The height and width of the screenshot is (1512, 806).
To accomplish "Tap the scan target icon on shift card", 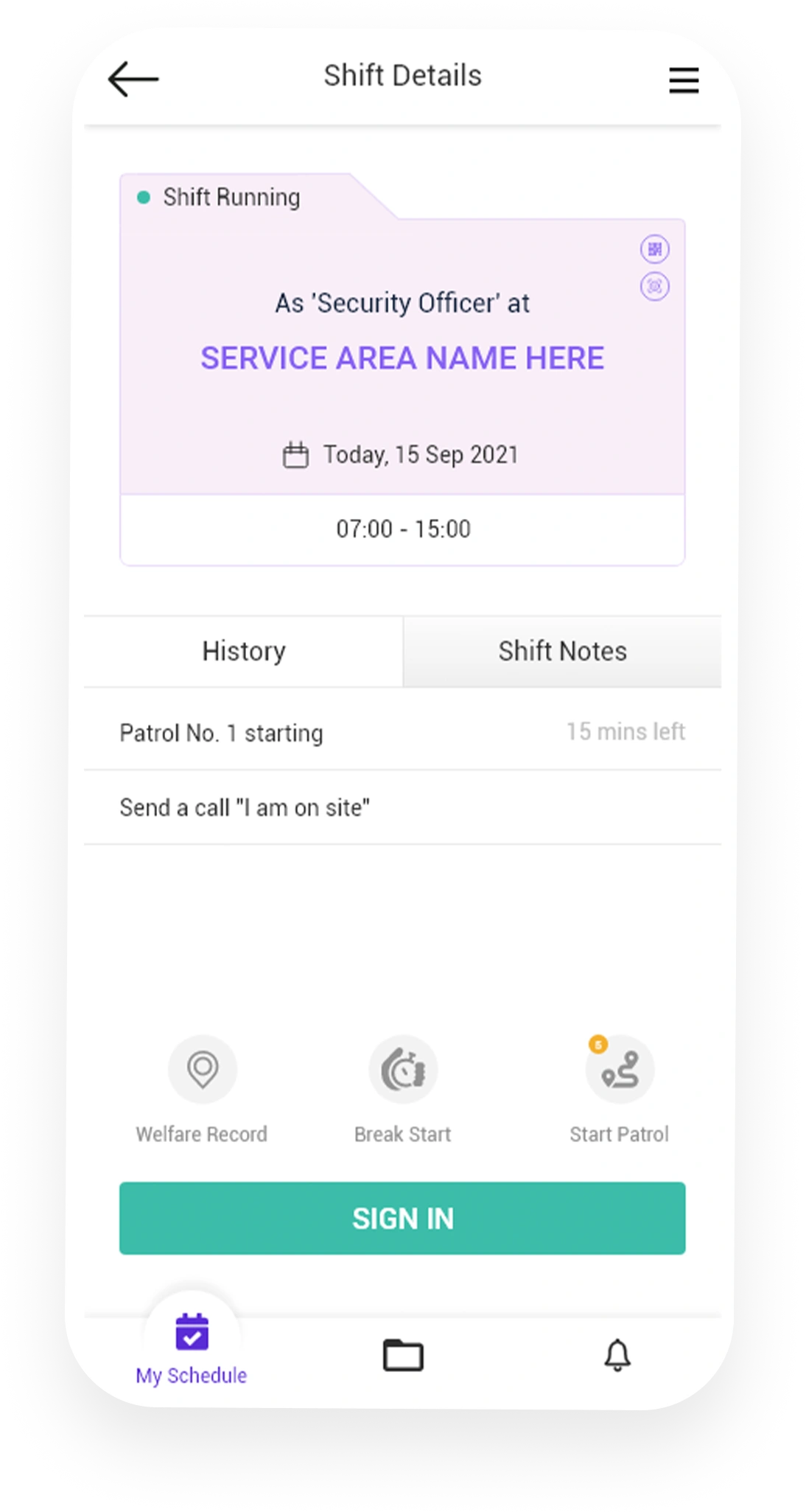I will point(654,286).
